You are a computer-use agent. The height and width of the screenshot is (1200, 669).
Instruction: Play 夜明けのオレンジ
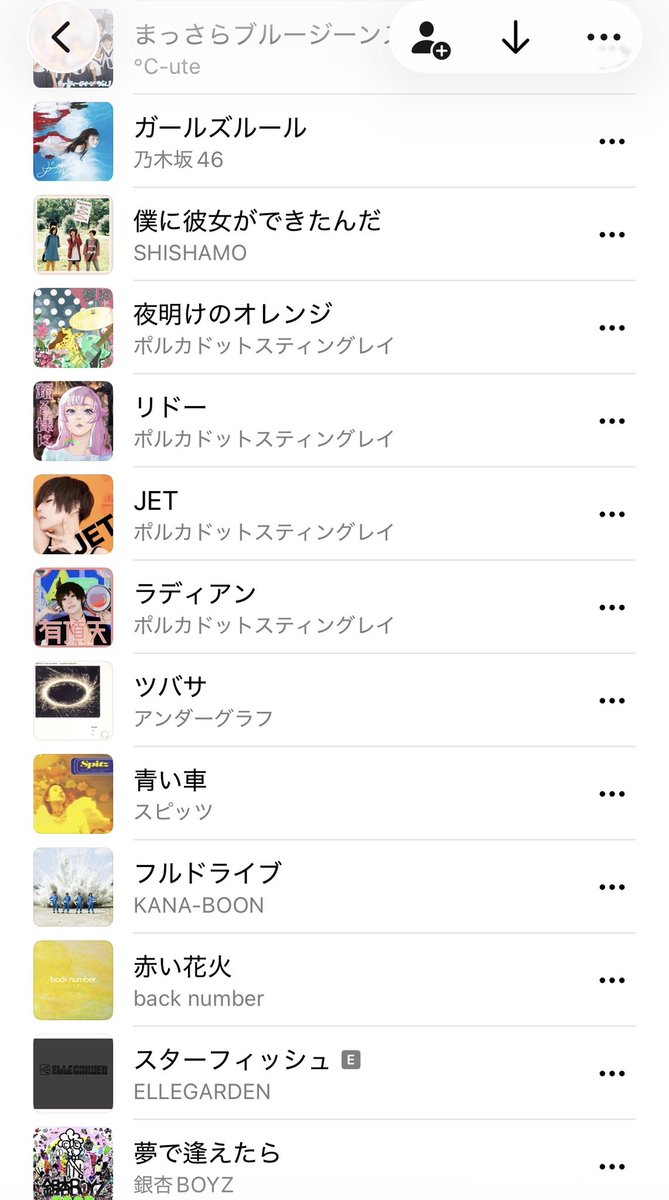pyautogui.click(x=334, y=328)
